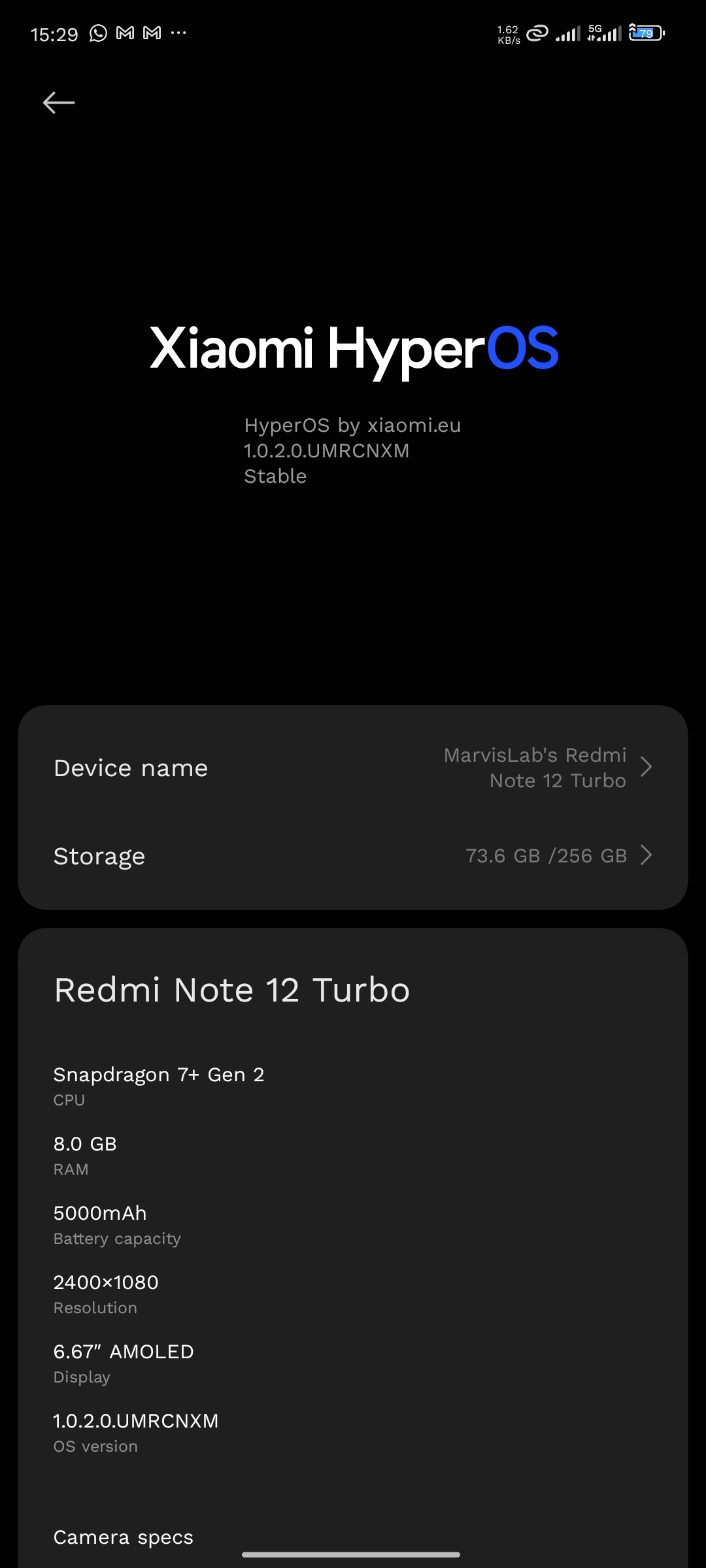Viewport: 706px width, 1568px height.
Task: Go back using the arrow icon
Action: (x=59, y=103)
